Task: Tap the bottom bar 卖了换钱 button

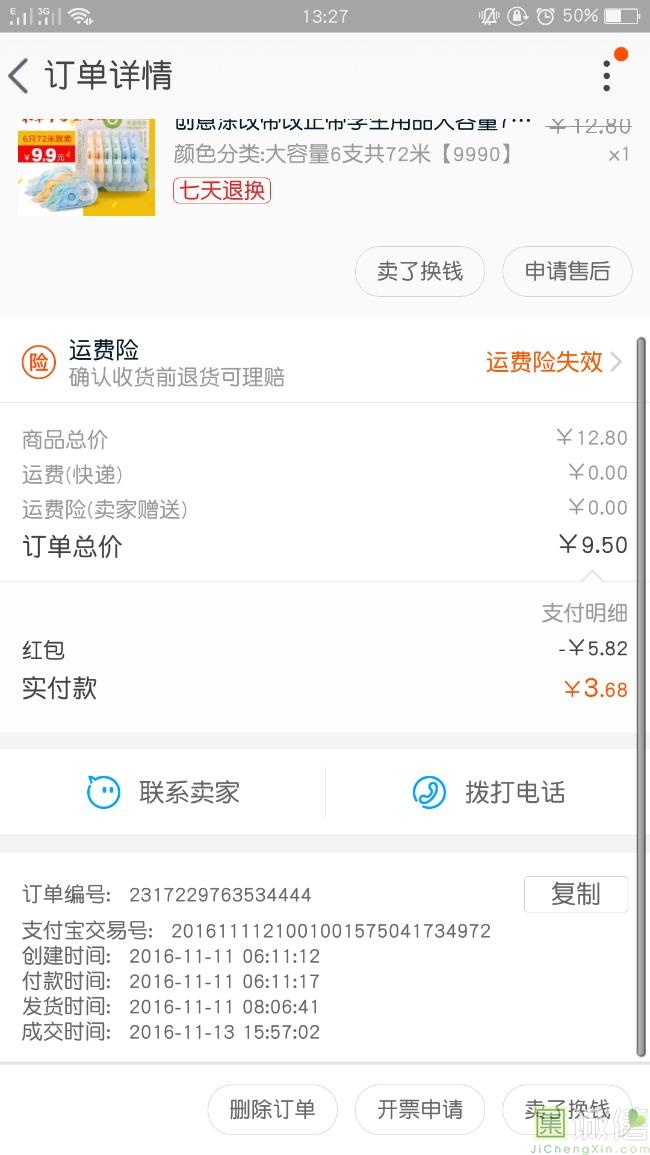Action: [x=567, y=1109]
